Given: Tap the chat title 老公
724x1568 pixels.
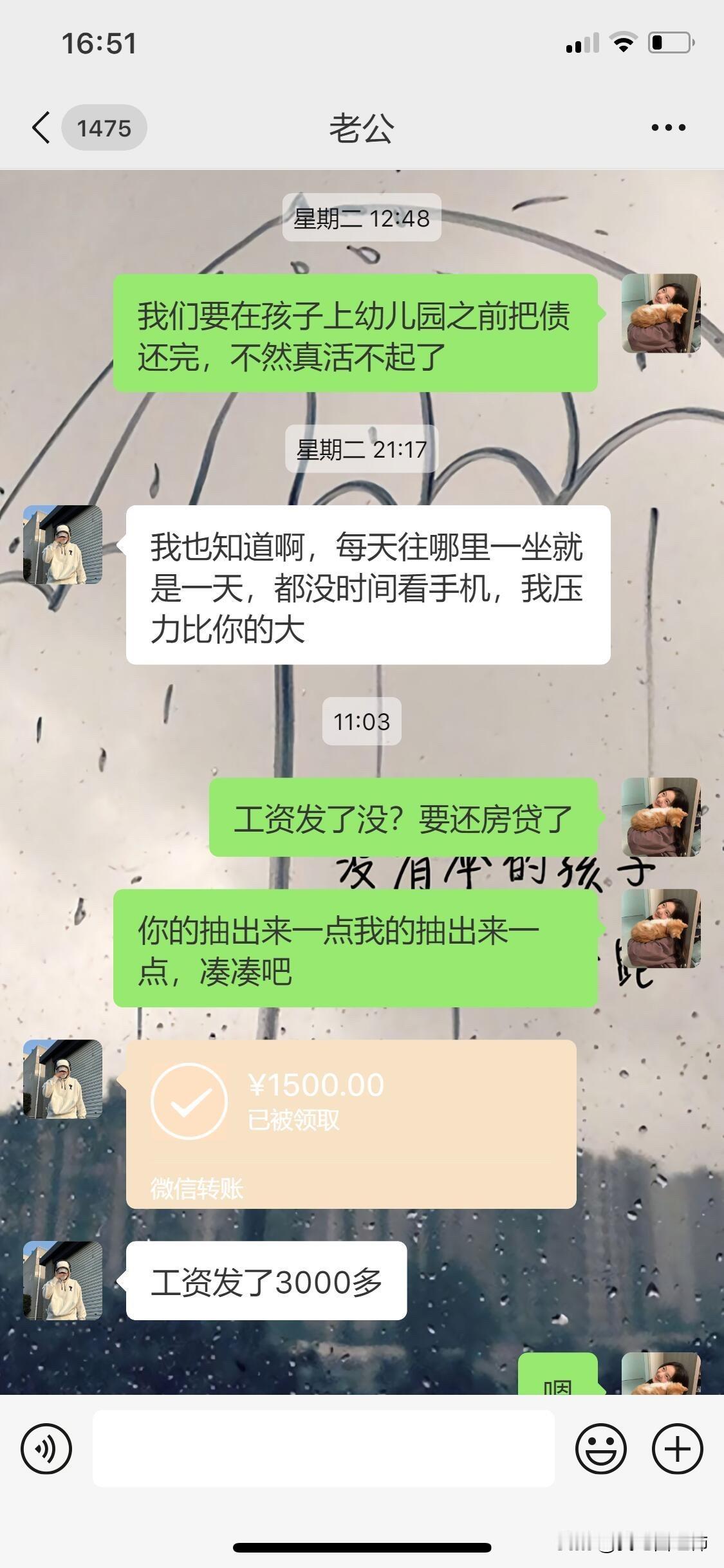Looking at the screenshot, I should (362, 127).
